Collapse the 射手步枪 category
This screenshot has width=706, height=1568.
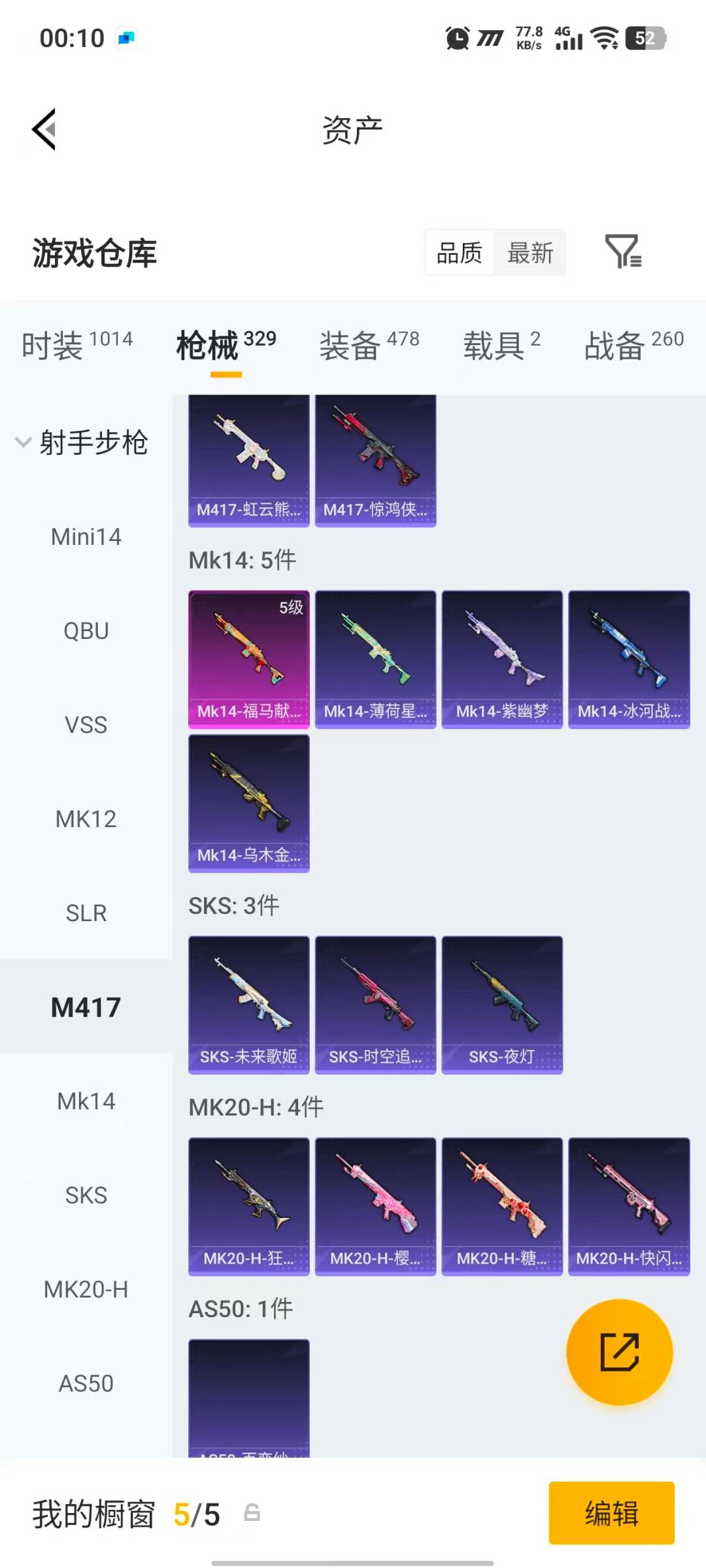pos(82,442)
